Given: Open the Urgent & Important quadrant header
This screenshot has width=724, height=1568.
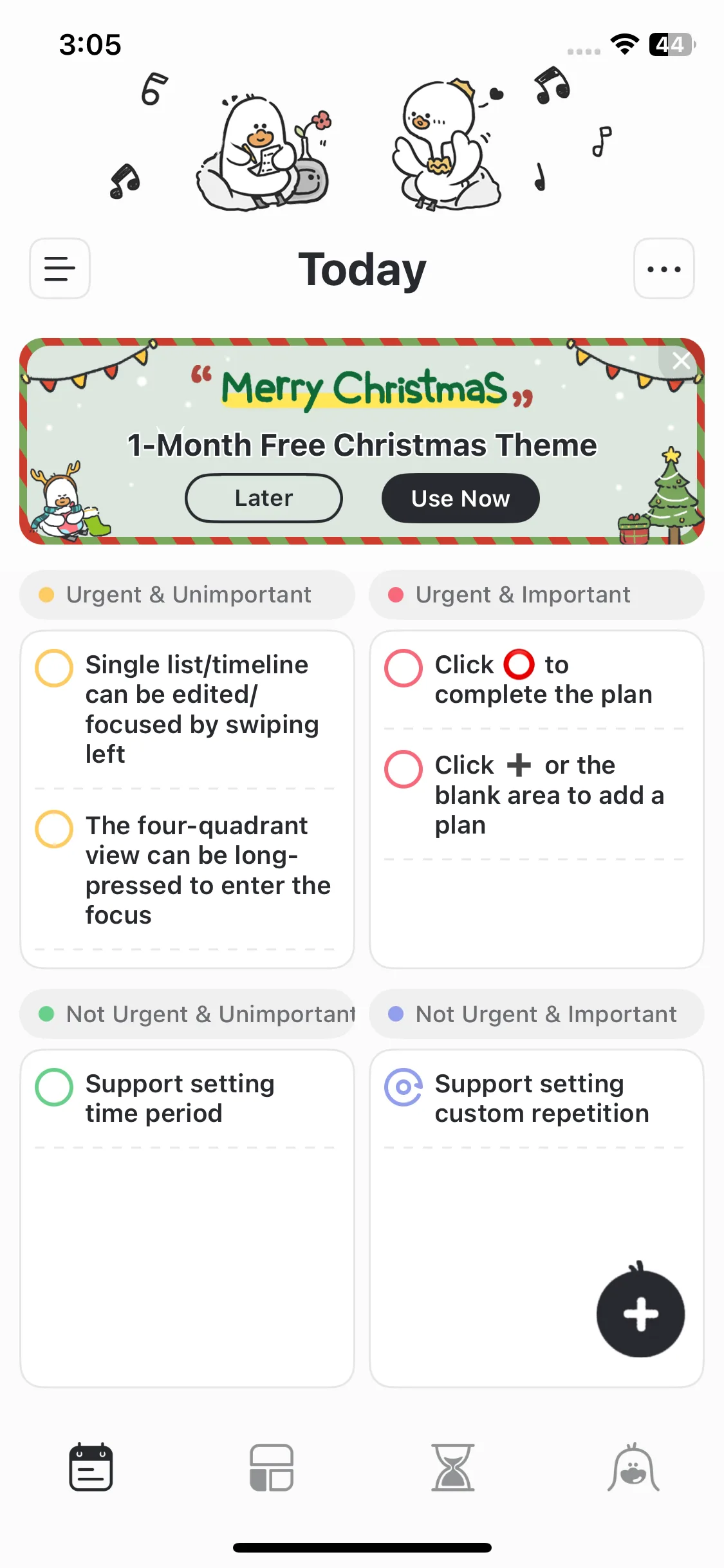Looking at the screenshot, I should [537, 595].
